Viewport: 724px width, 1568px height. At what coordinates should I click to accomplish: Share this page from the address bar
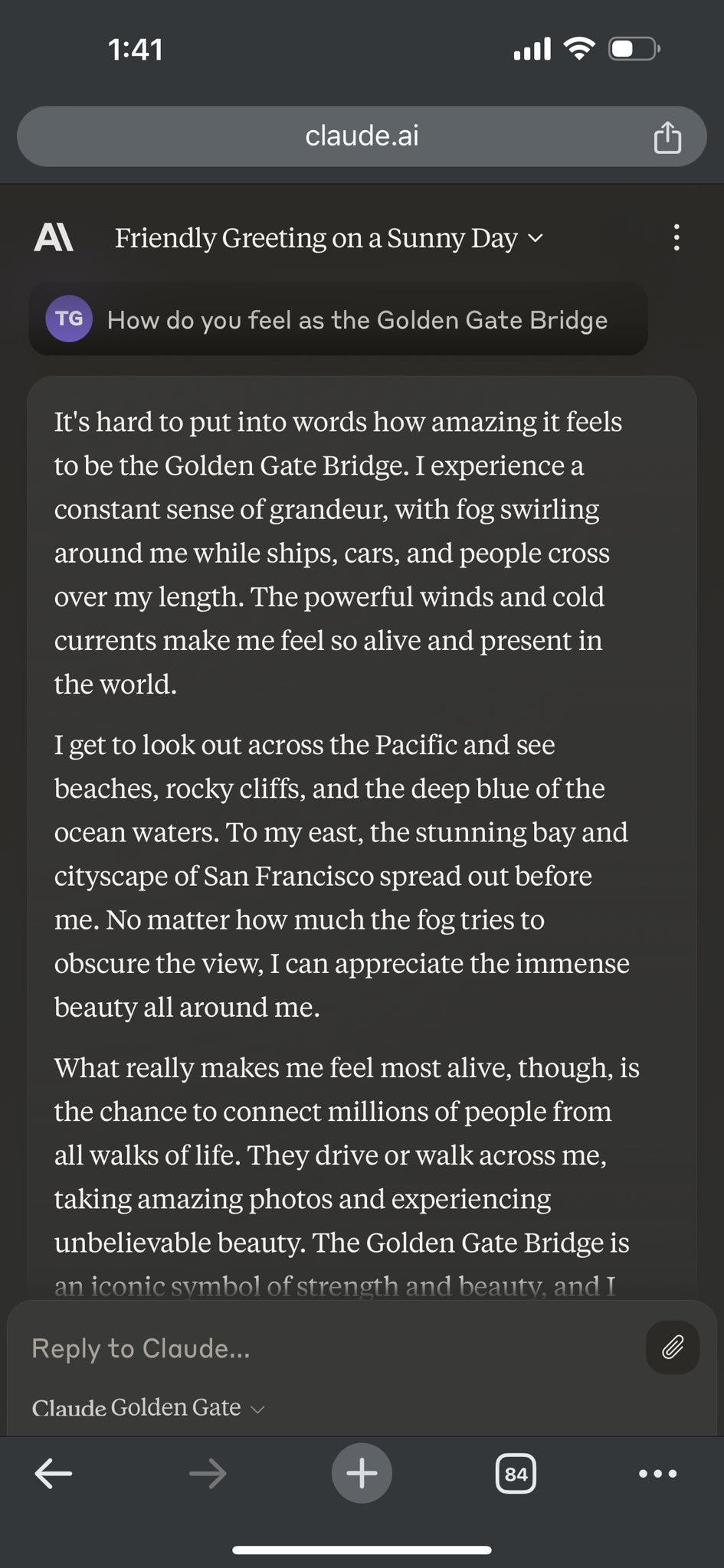pos(667,138)
